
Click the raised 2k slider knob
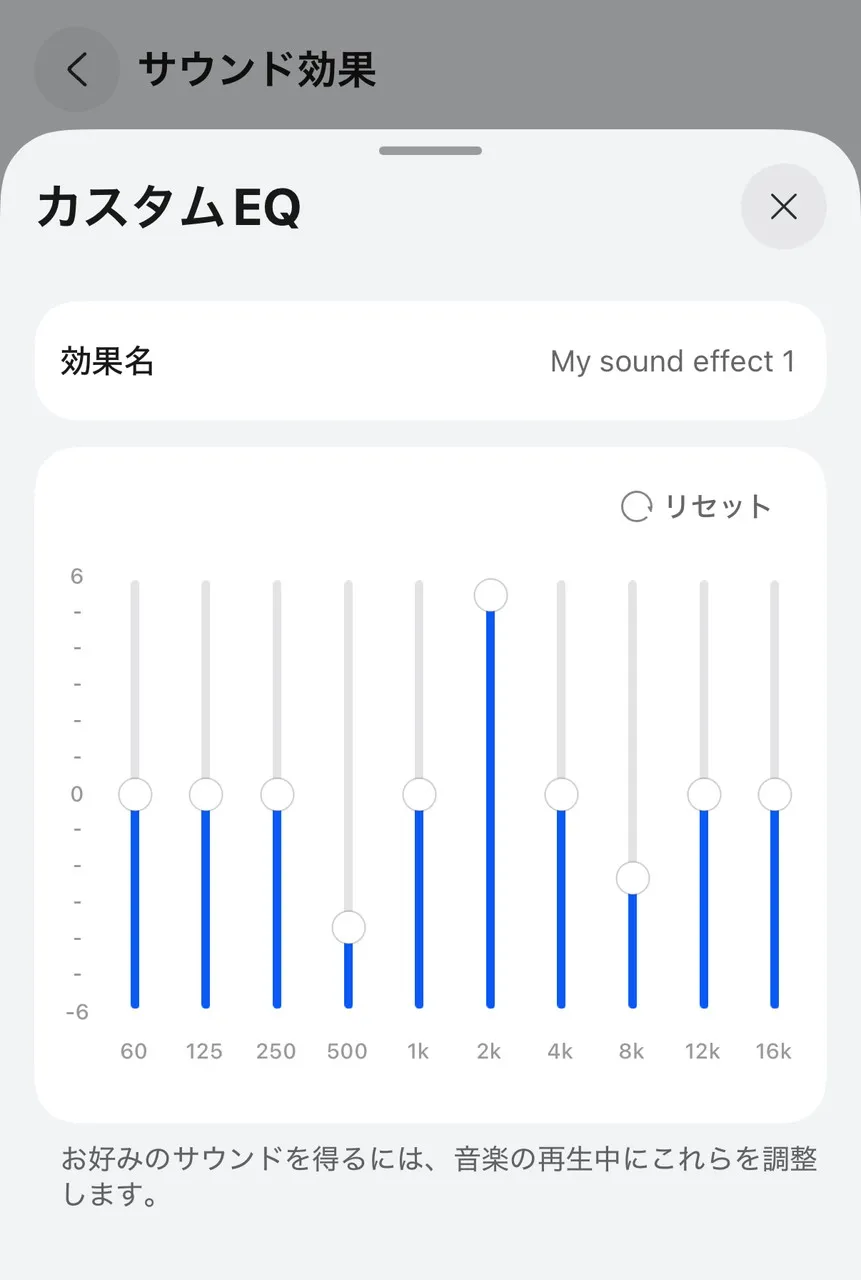[x=490, y=594]
